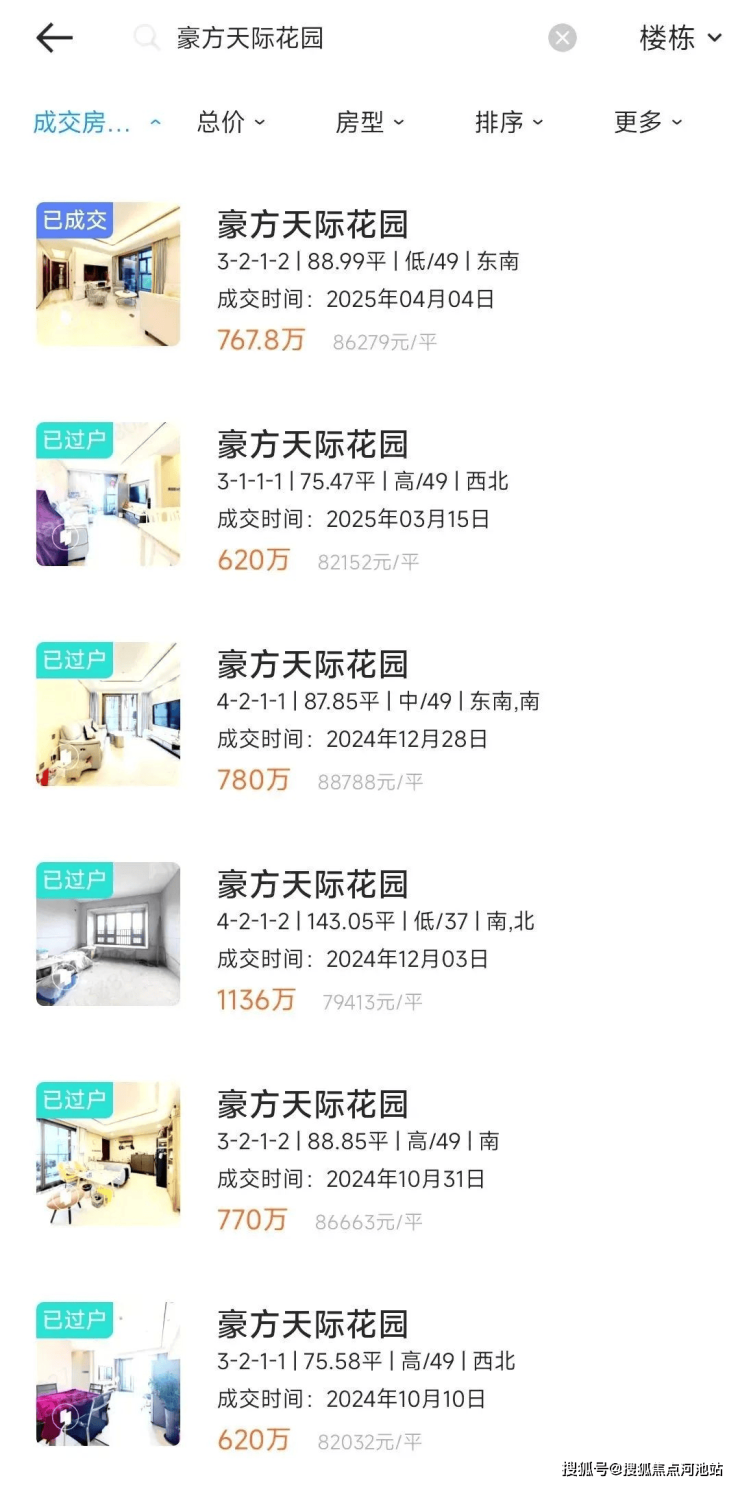Image resolution: width=740 pixels, height=1485 pixels.
Task: Clear the search text
Action: click(562, 38)
